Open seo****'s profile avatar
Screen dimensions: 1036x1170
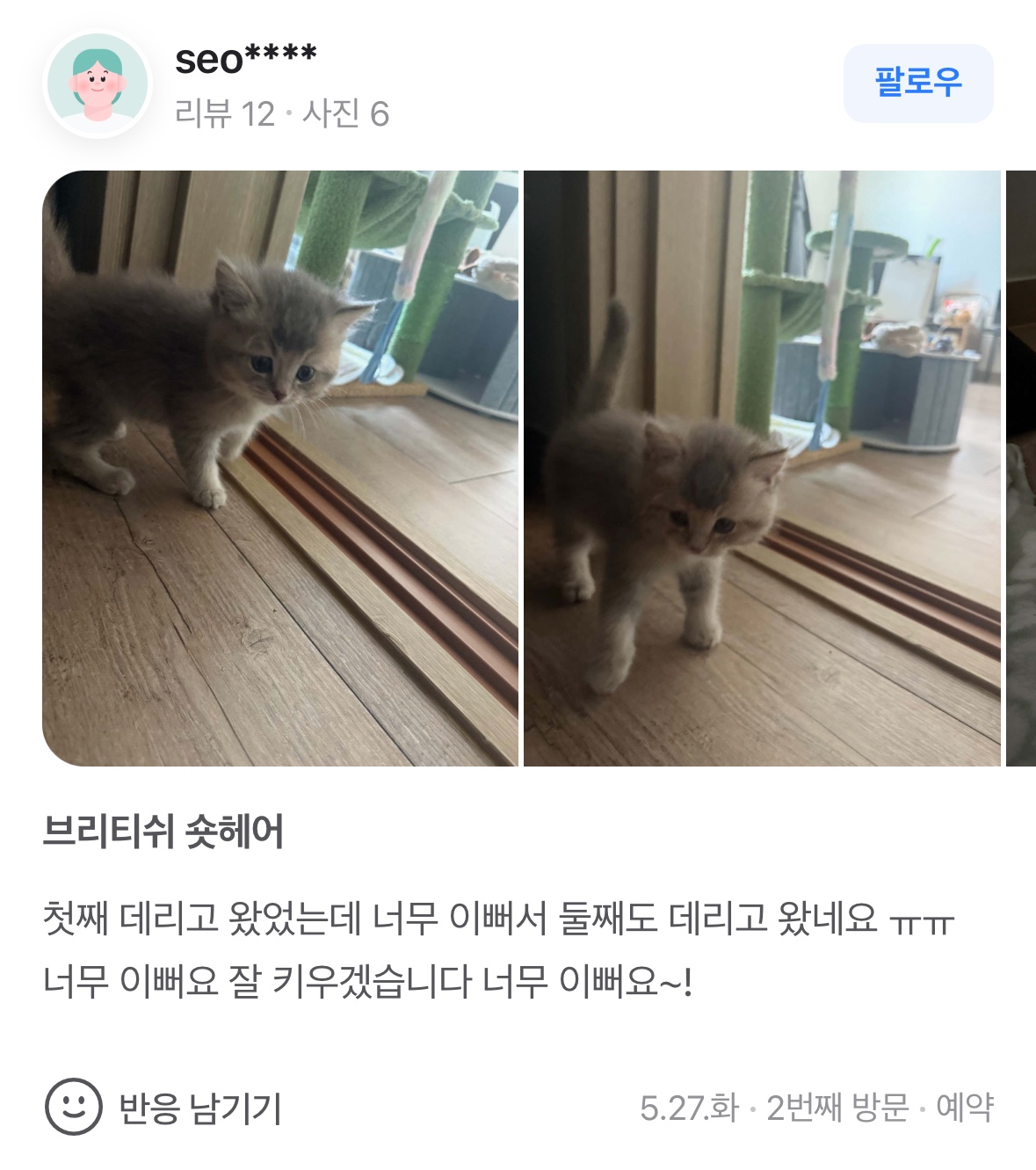pos(98,84)
